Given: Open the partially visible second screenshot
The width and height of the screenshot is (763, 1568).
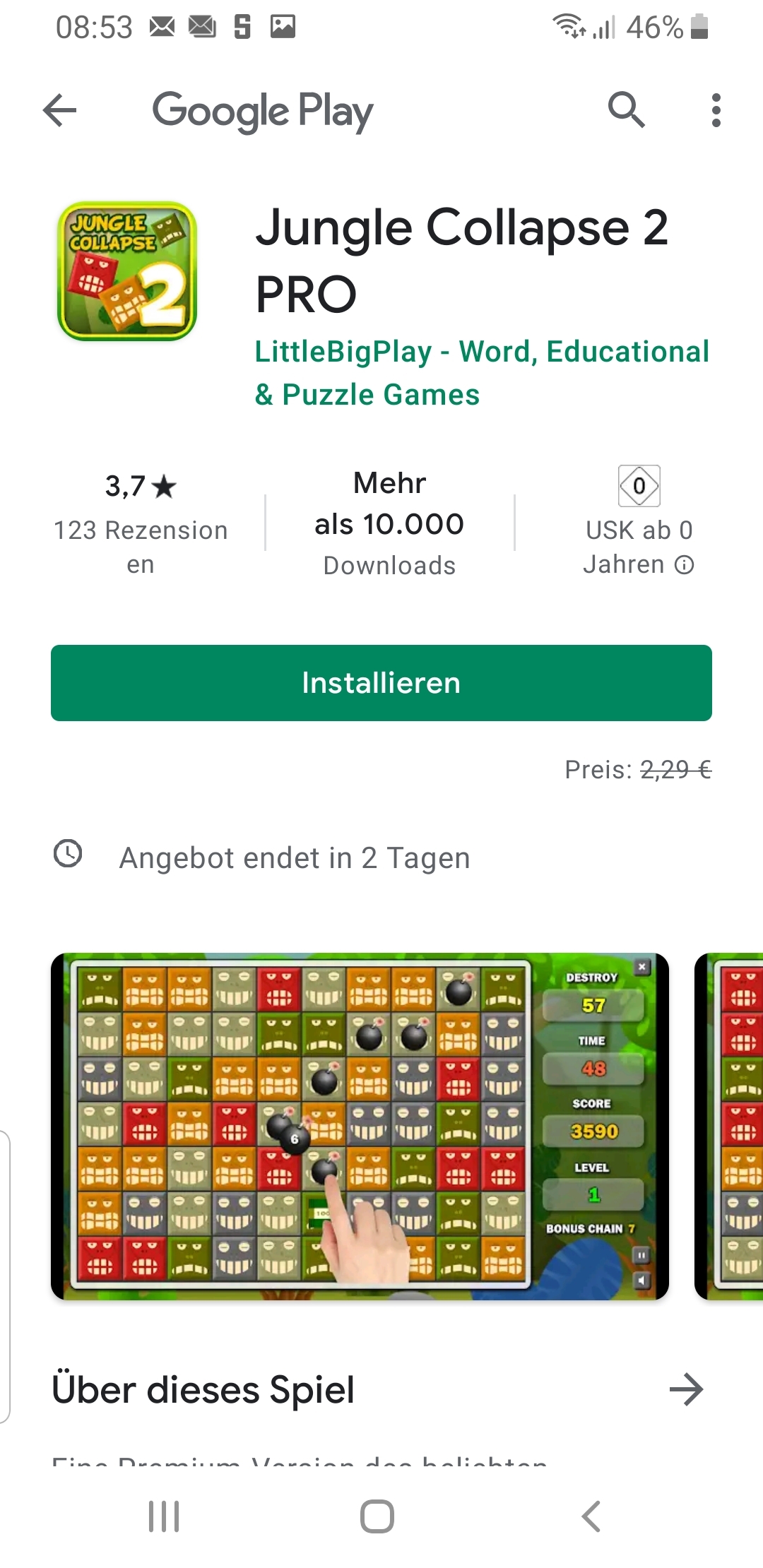Looking at the screenshot, I should coord(728,1127).
